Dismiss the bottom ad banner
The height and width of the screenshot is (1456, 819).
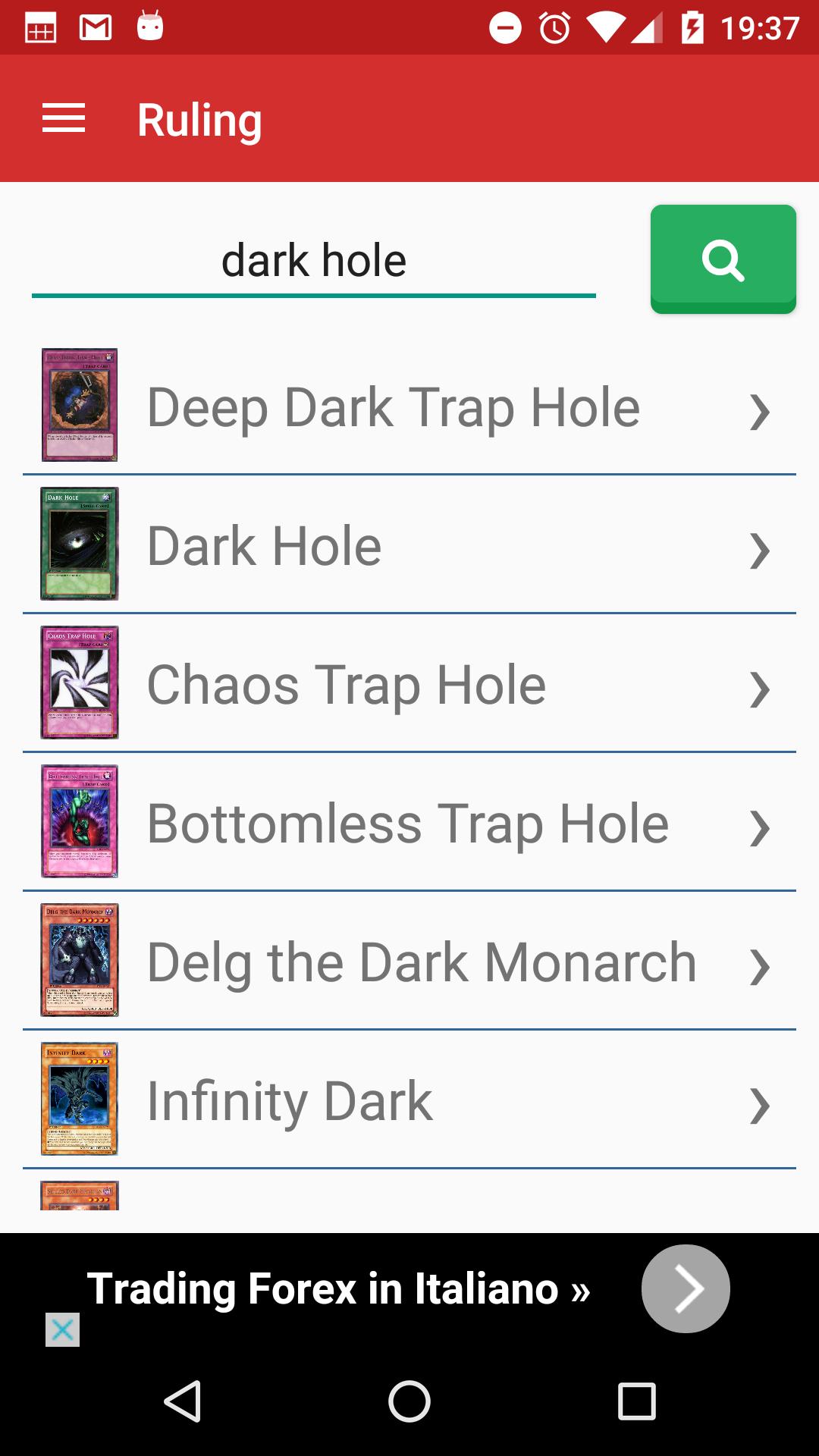pyautogui.click(x=62, y=1329)
